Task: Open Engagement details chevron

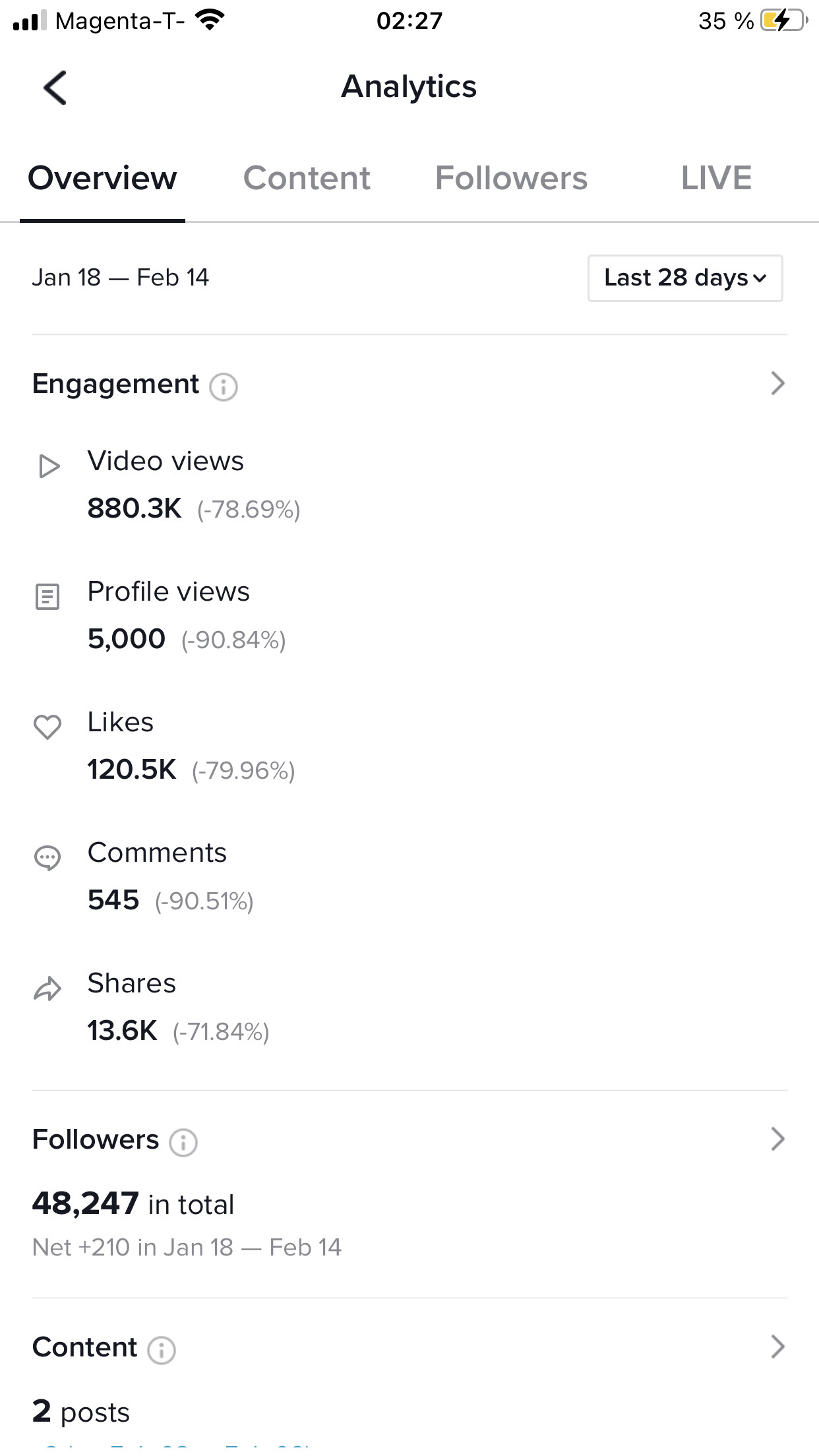Action: pos(777,384)
